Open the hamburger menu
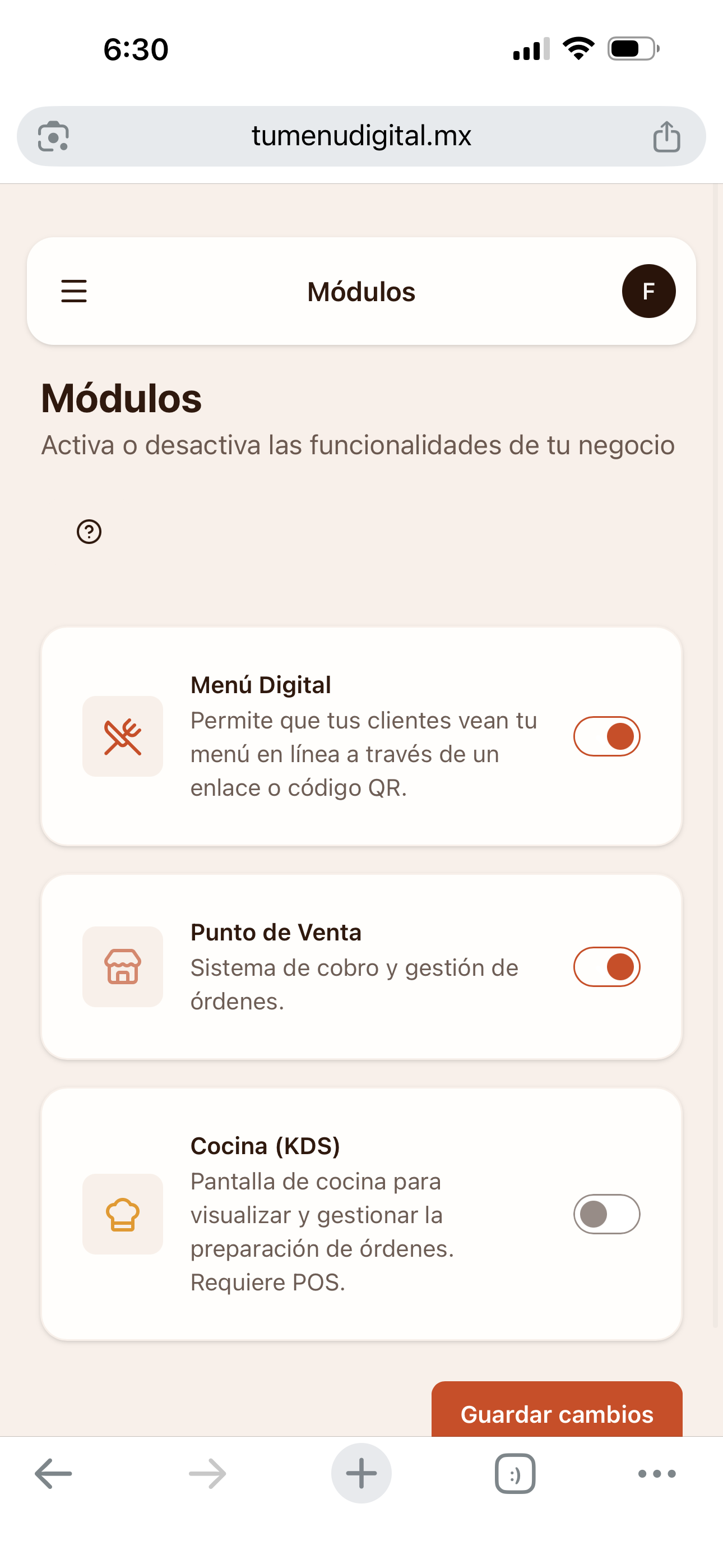The width and height of the screenshot is (723, 1568). [73, 291]
